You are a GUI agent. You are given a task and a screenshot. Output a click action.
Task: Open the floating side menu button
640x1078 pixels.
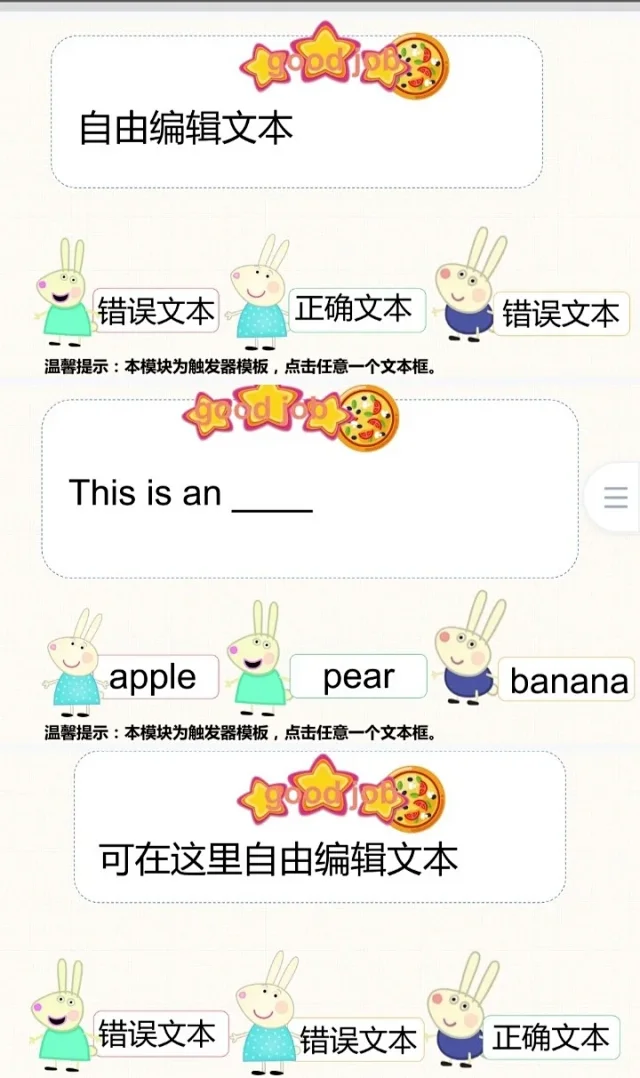(617, 497)
